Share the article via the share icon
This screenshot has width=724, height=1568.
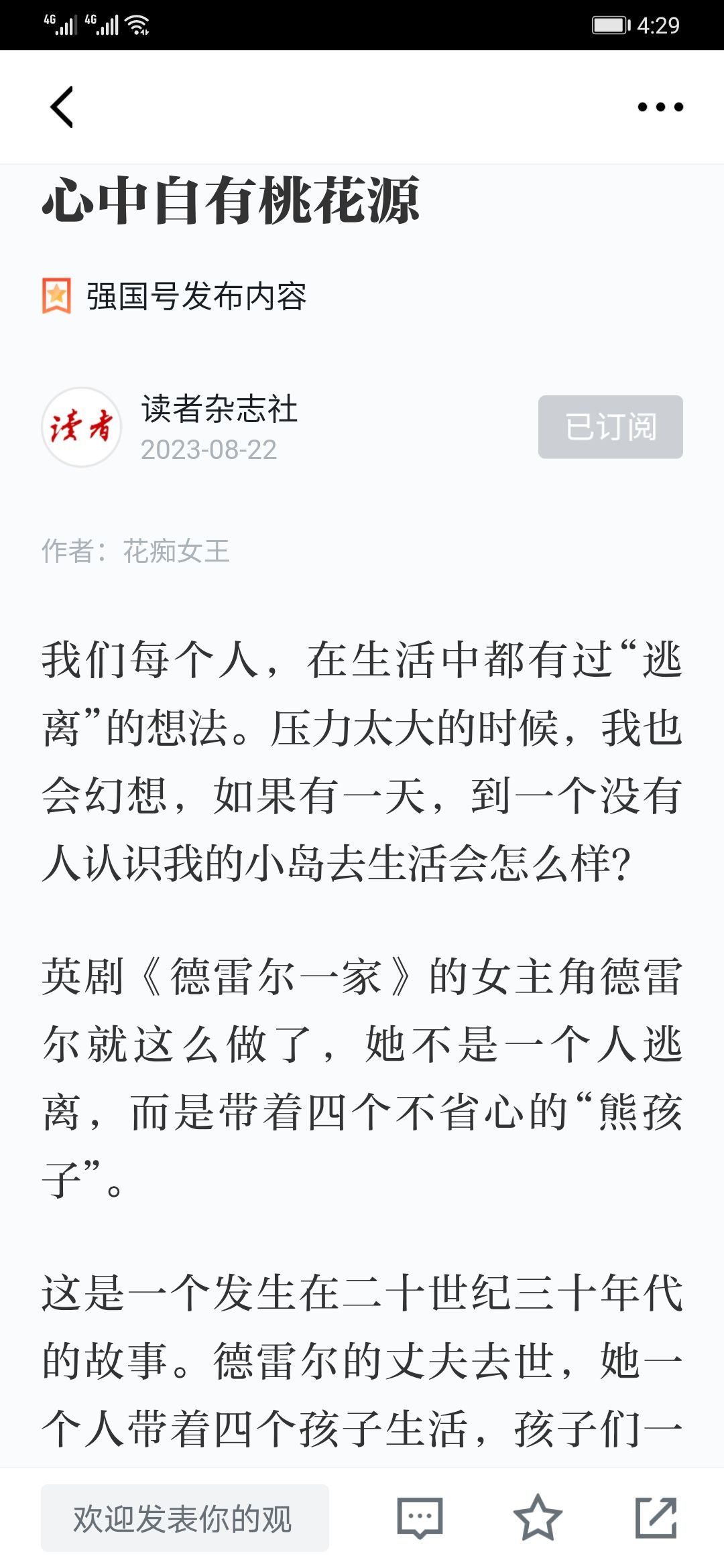click(x=656, y=1518)
